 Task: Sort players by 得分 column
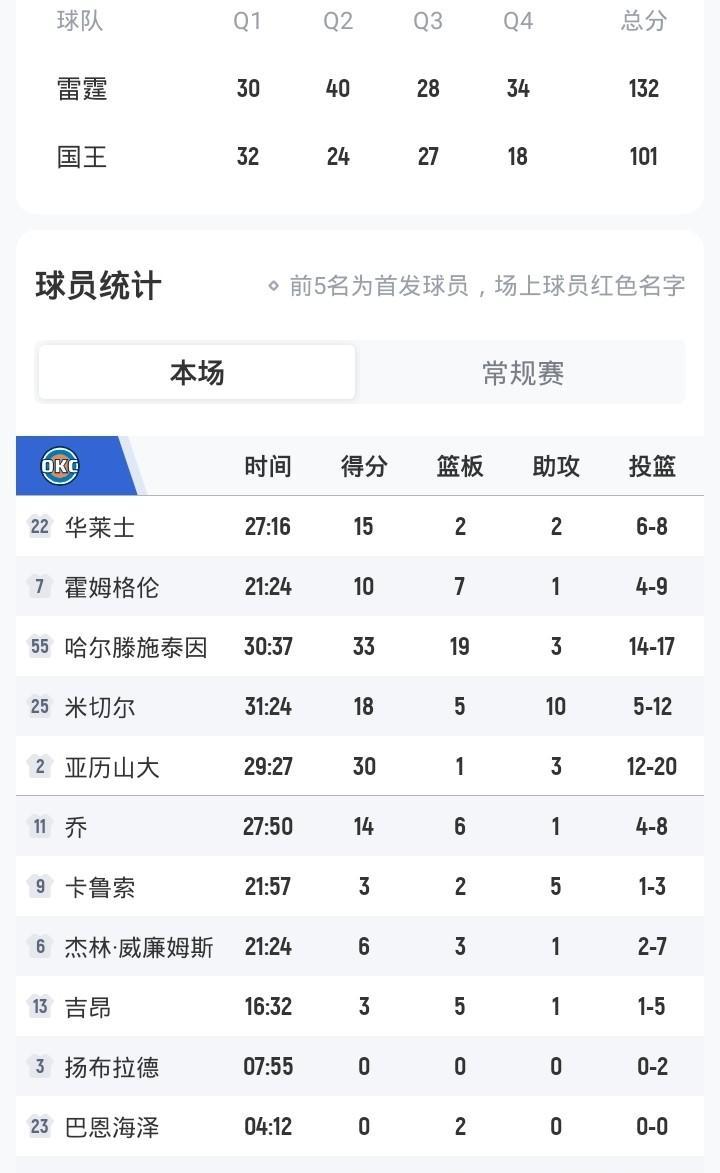point(363,466)
